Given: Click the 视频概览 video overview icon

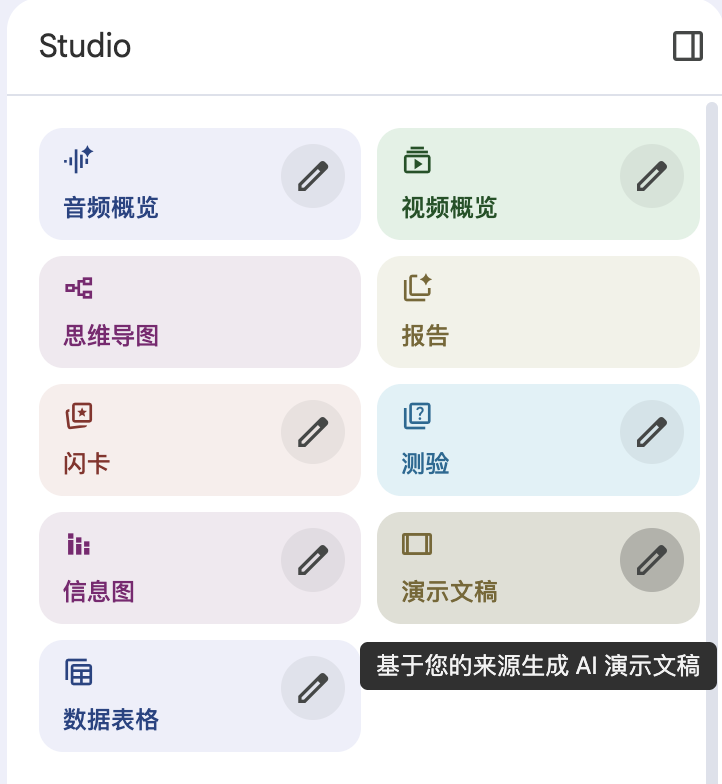Looking at the screenshot, I should pos(417,160).
